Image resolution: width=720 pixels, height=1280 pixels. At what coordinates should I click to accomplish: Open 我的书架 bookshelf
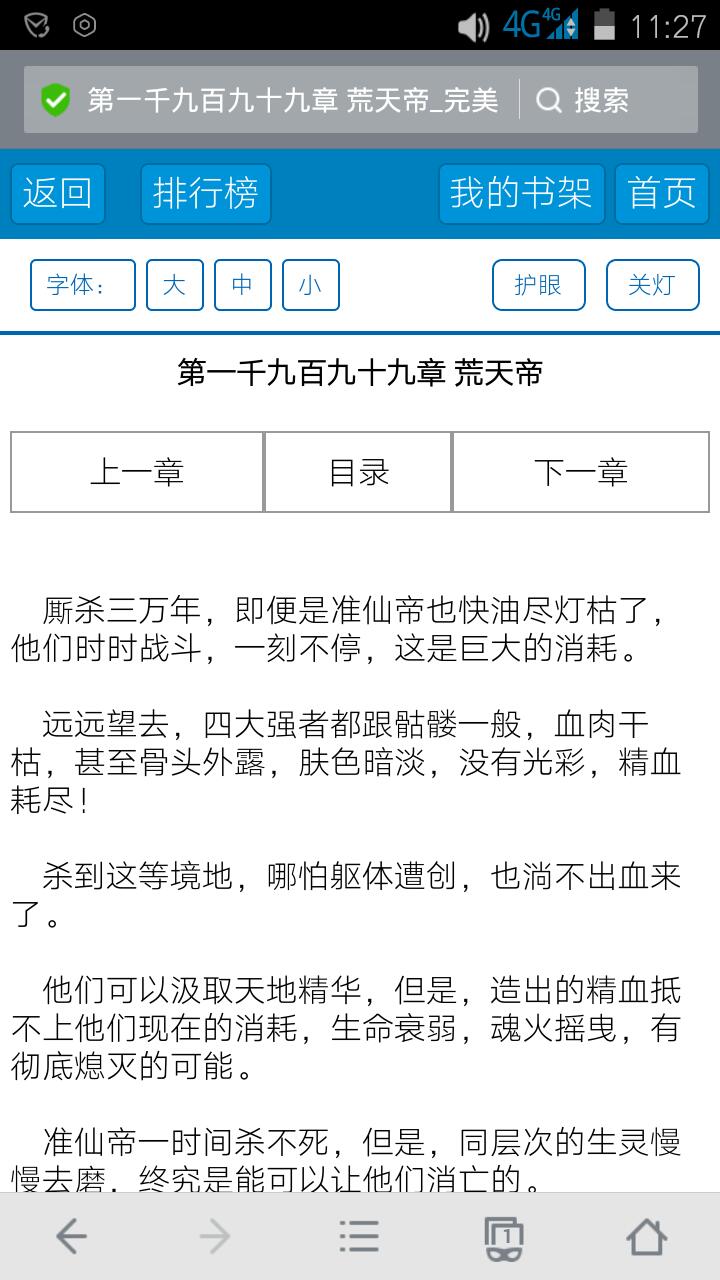coord(521,193)
